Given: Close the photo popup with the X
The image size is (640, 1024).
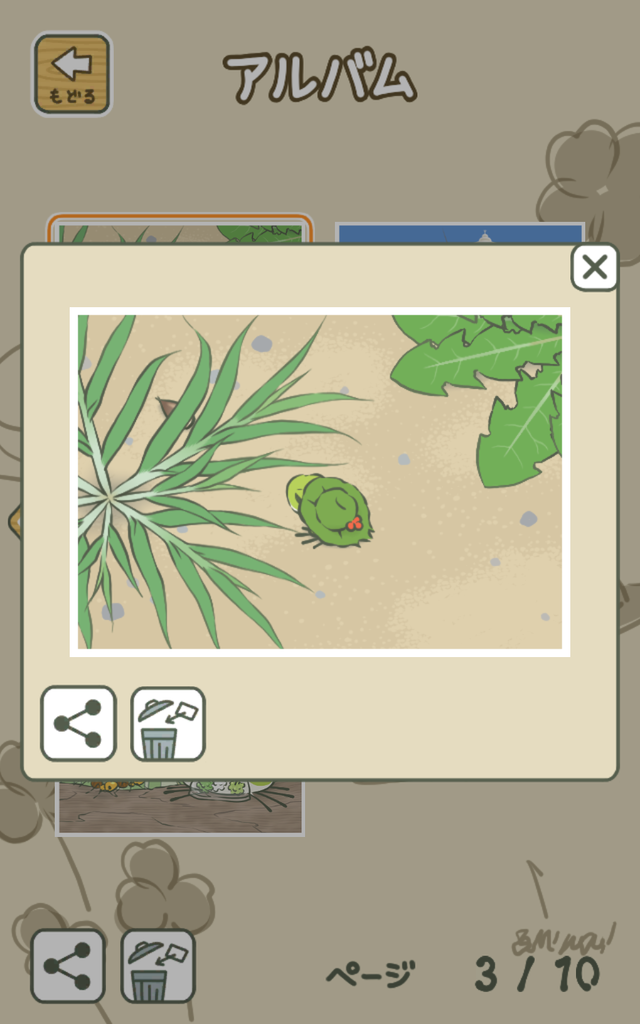Looking at the screenshot, I should pyautogui.click(x=594, y=267).
